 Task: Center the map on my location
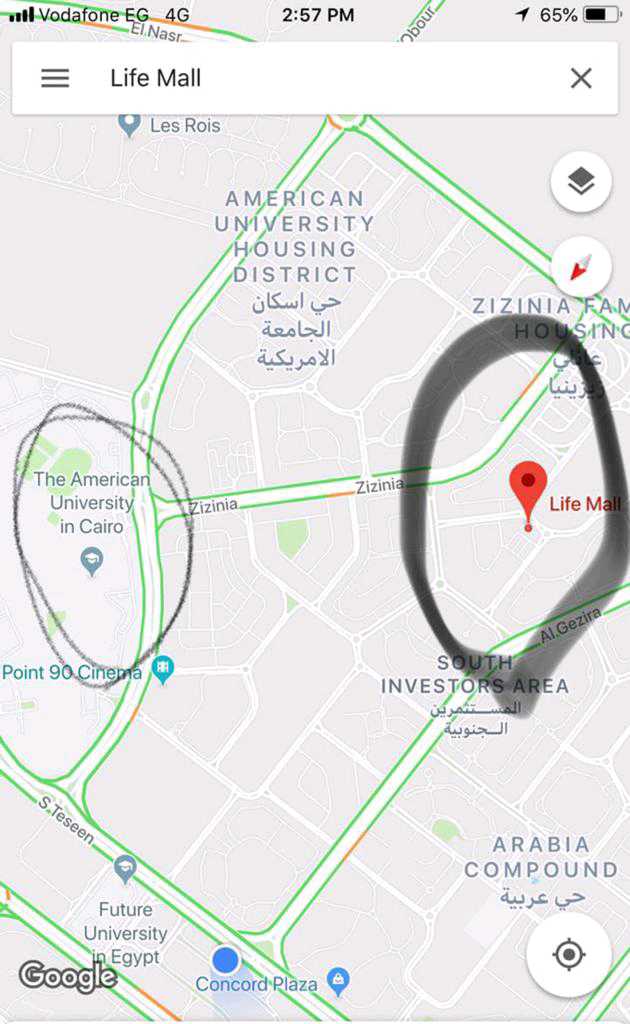[x=569, y=955]
